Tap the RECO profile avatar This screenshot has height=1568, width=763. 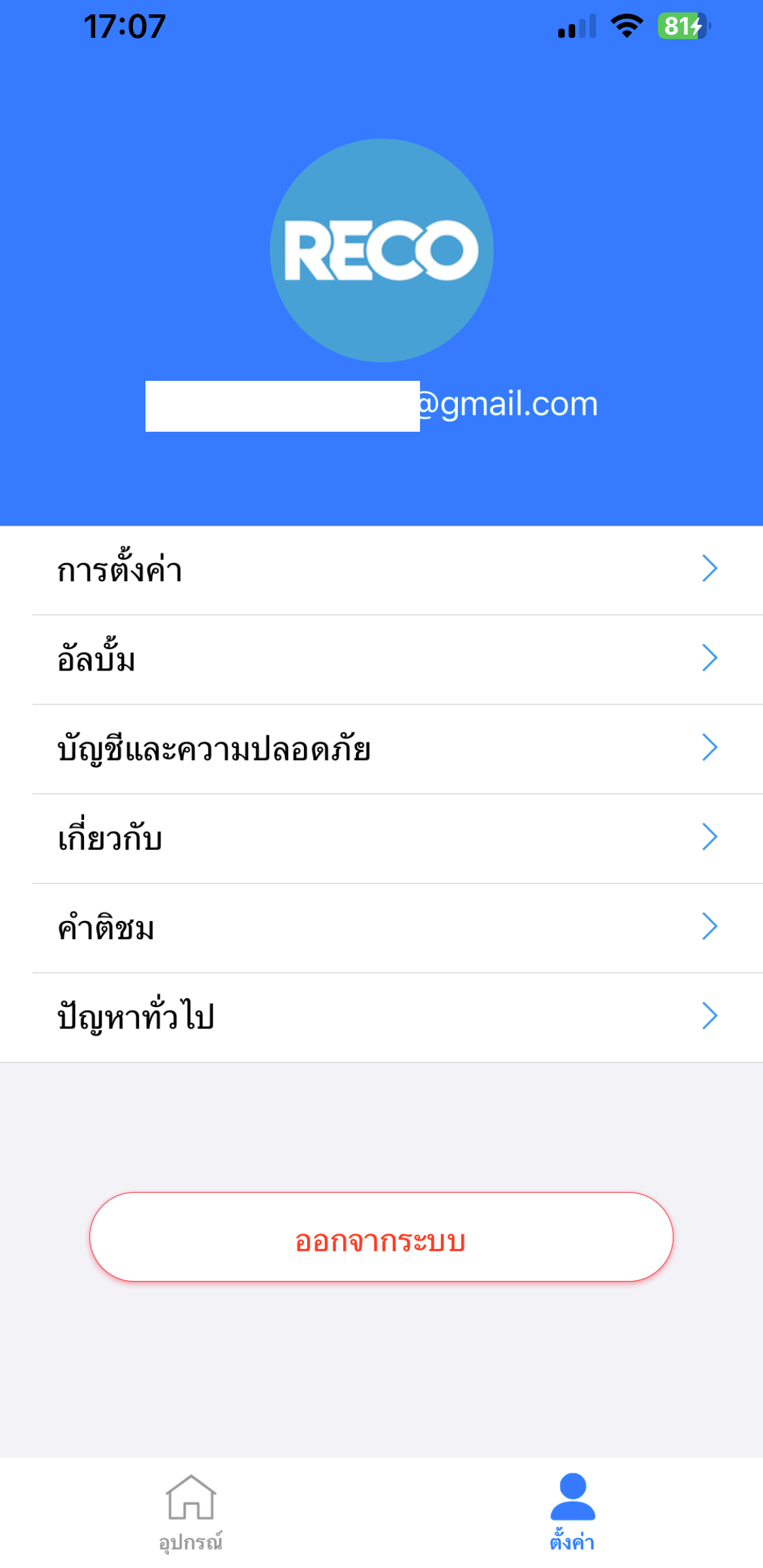click(381, 250)
